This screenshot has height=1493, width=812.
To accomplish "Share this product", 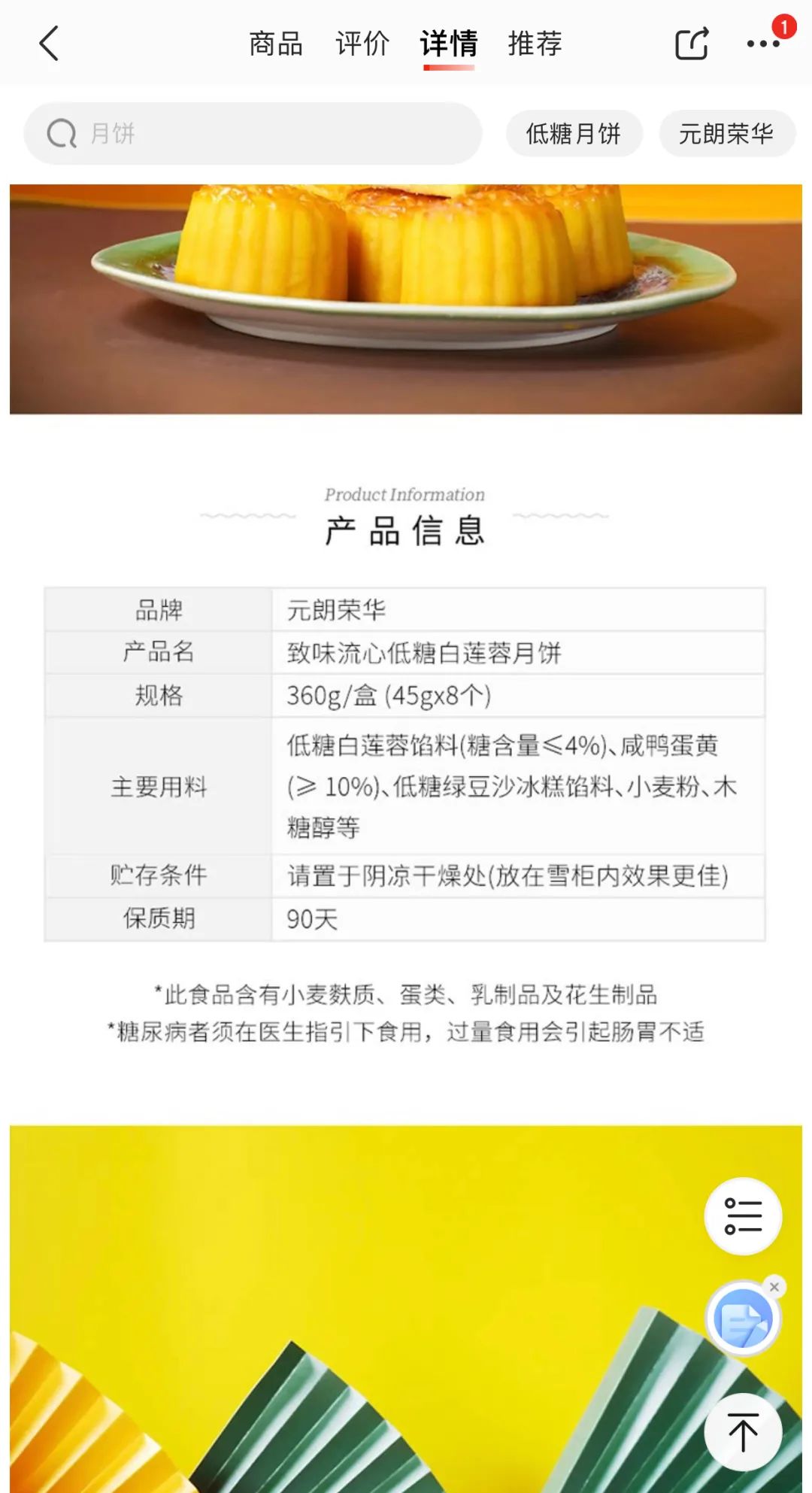I will (x=692, y=44).
